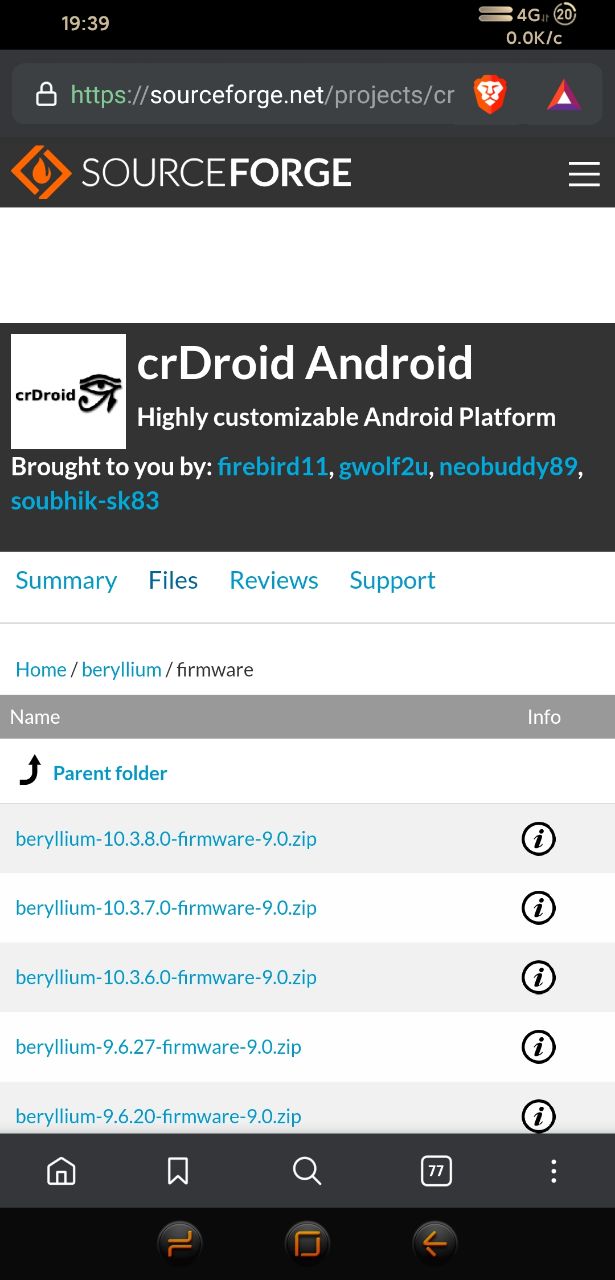Open the browser overflow menu
The image size is (615, 1280).
[553, 1171]
